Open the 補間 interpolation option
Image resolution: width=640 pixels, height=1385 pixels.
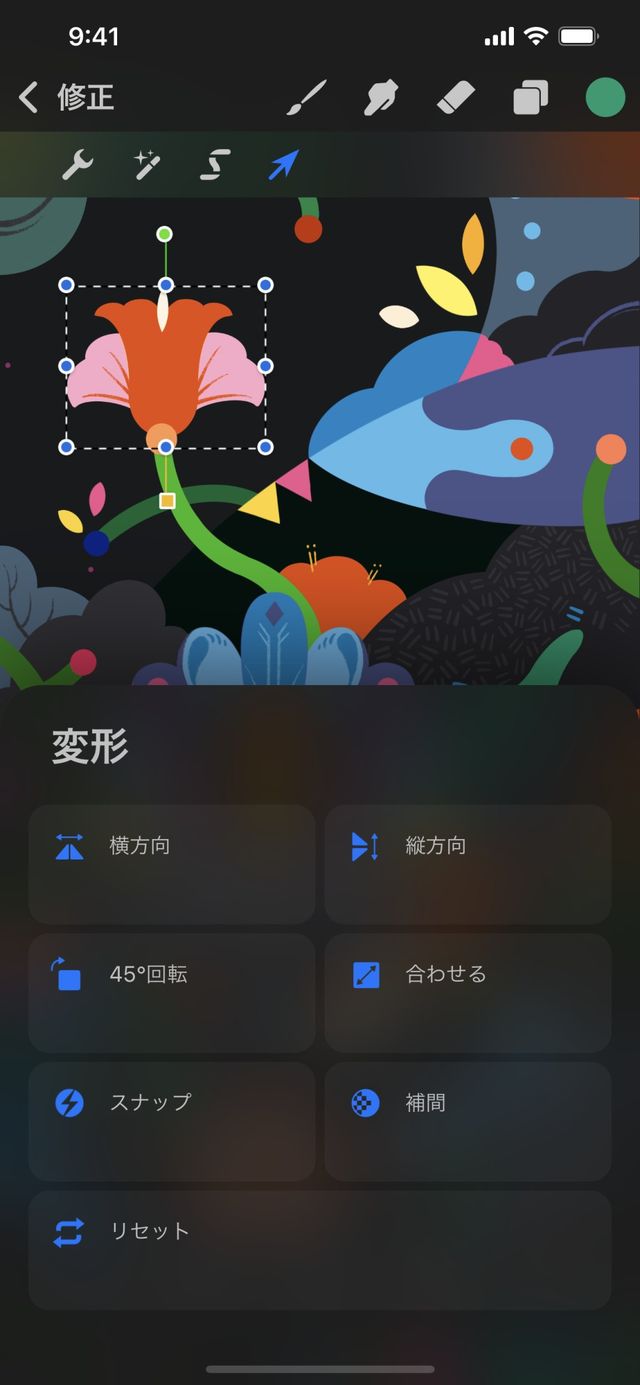(468, 1121)
